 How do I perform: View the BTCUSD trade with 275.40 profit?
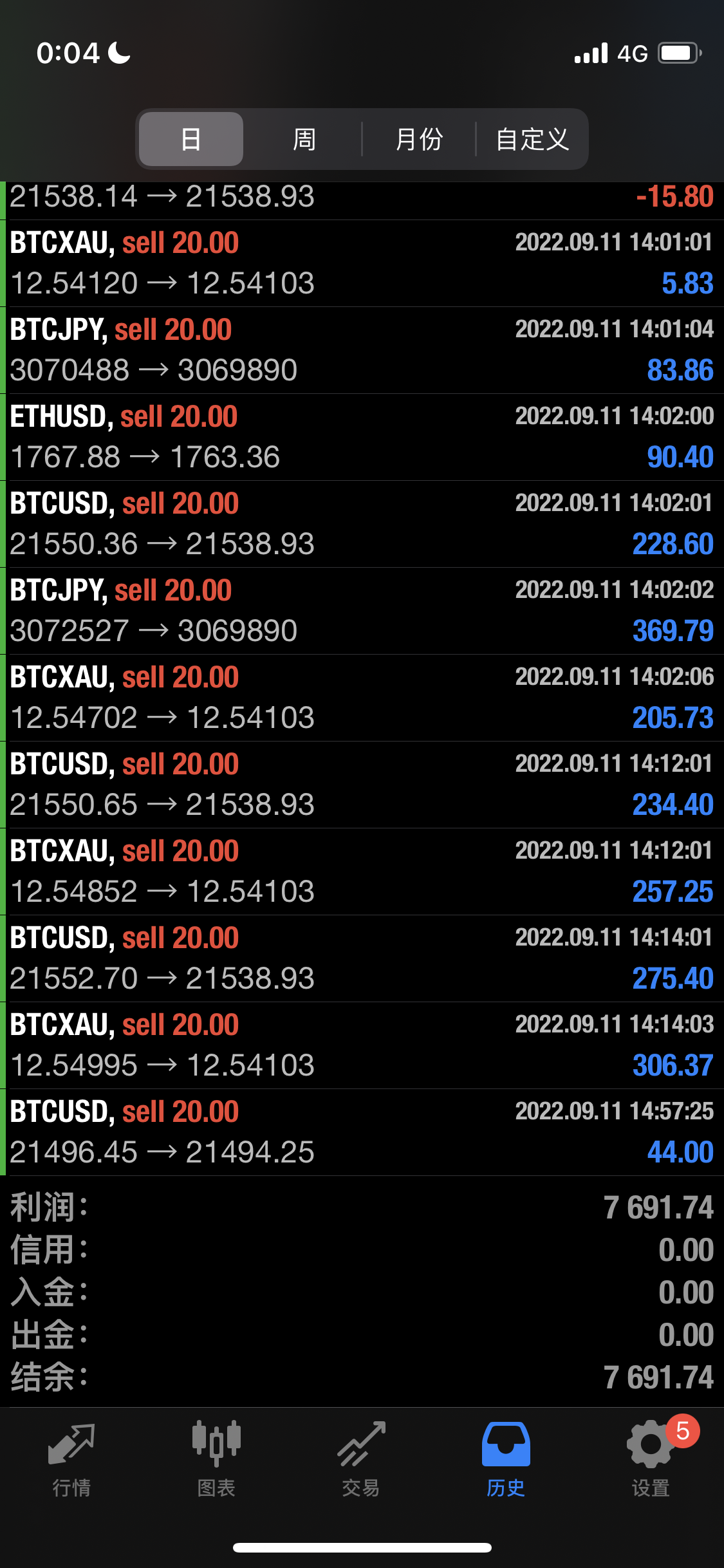click(362, 958)
